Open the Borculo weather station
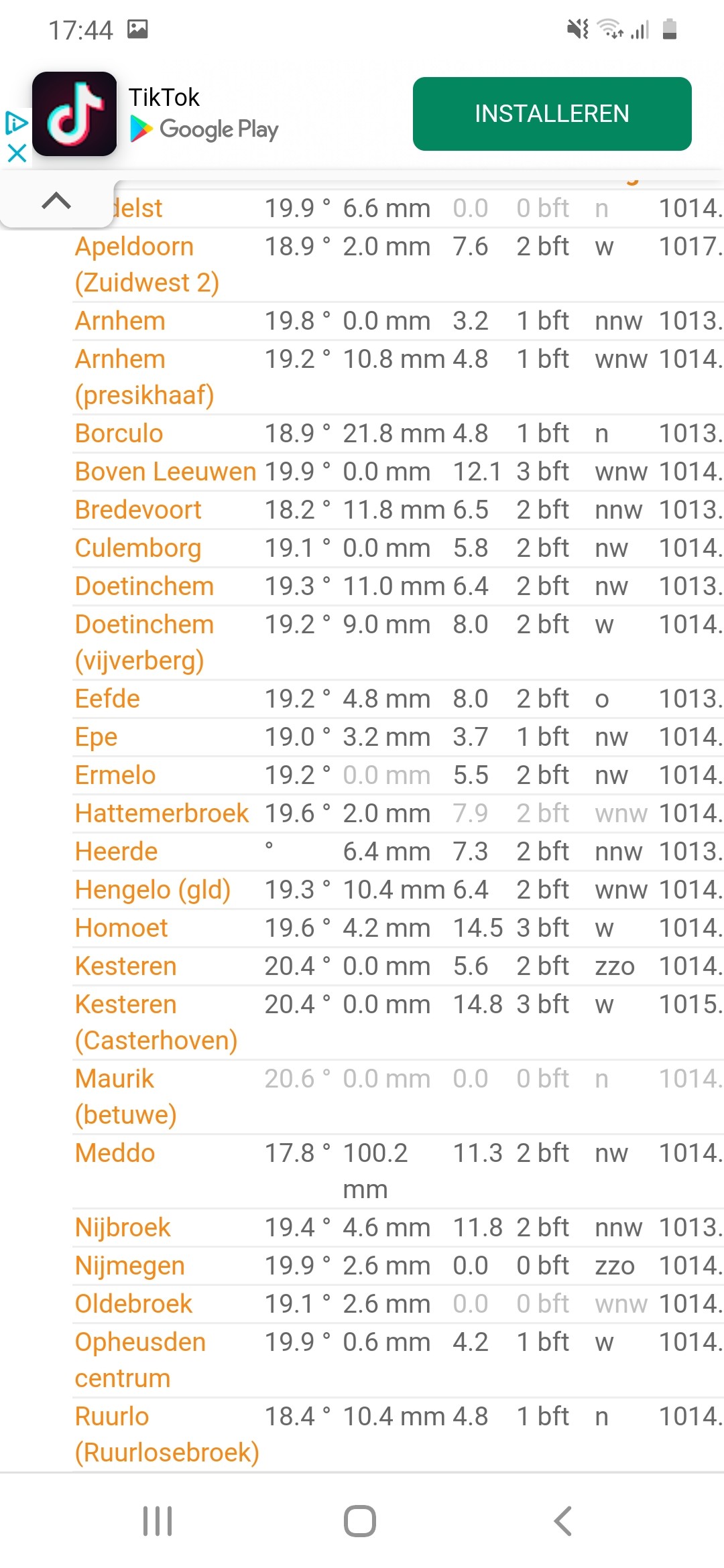Viewport: 724px width, 1568px height. pos(119,434)
